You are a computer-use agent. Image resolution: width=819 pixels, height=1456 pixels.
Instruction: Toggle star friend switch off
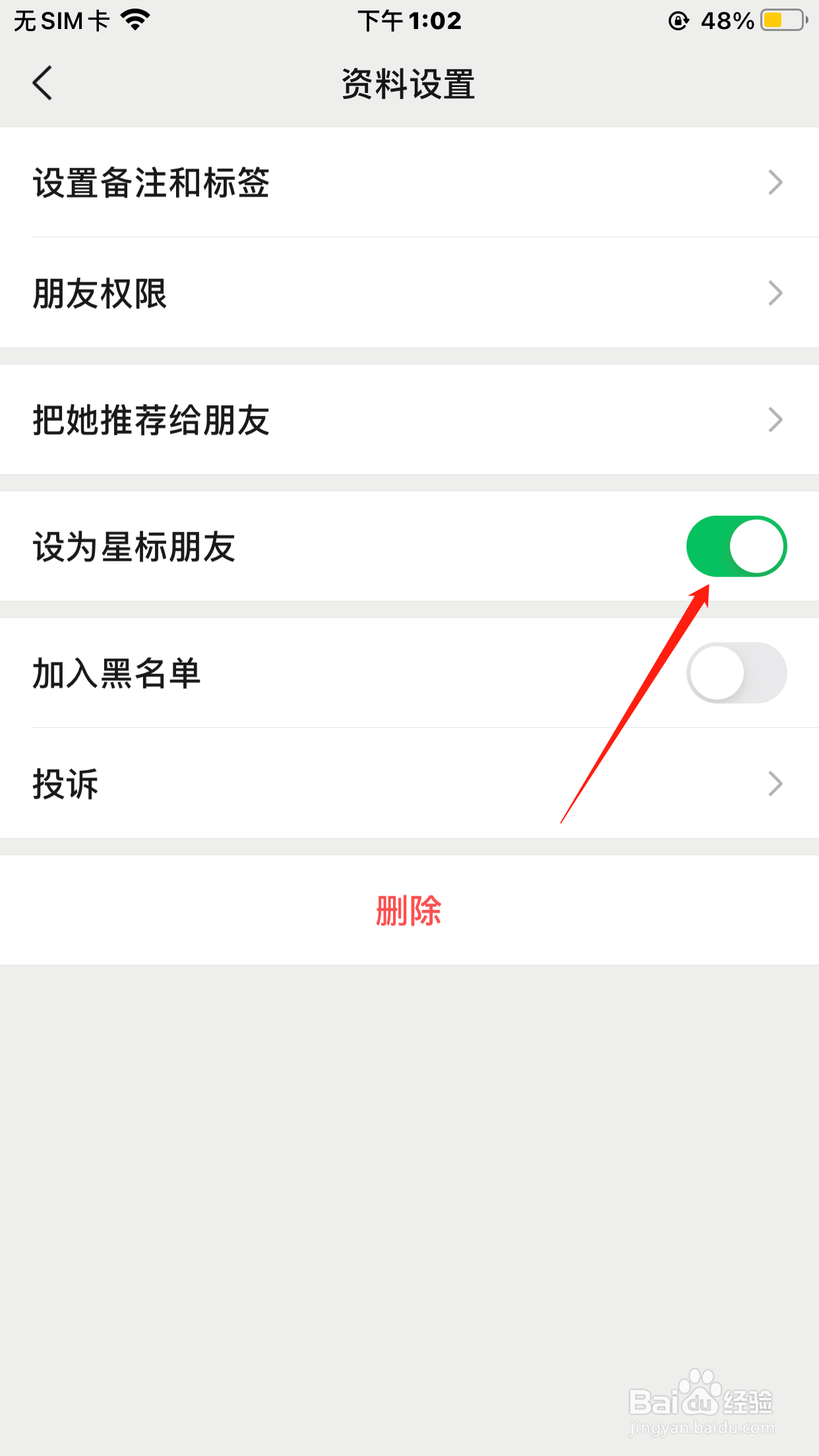point(737,546)
